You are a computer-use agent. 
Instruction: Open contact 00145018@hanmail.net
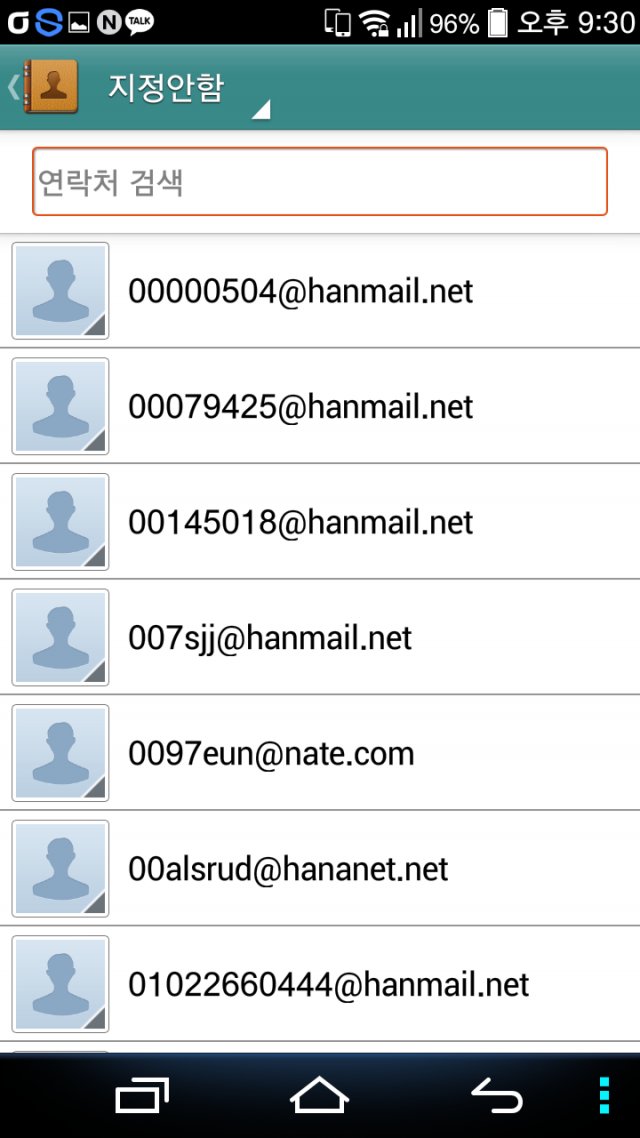tap(320, 522)
